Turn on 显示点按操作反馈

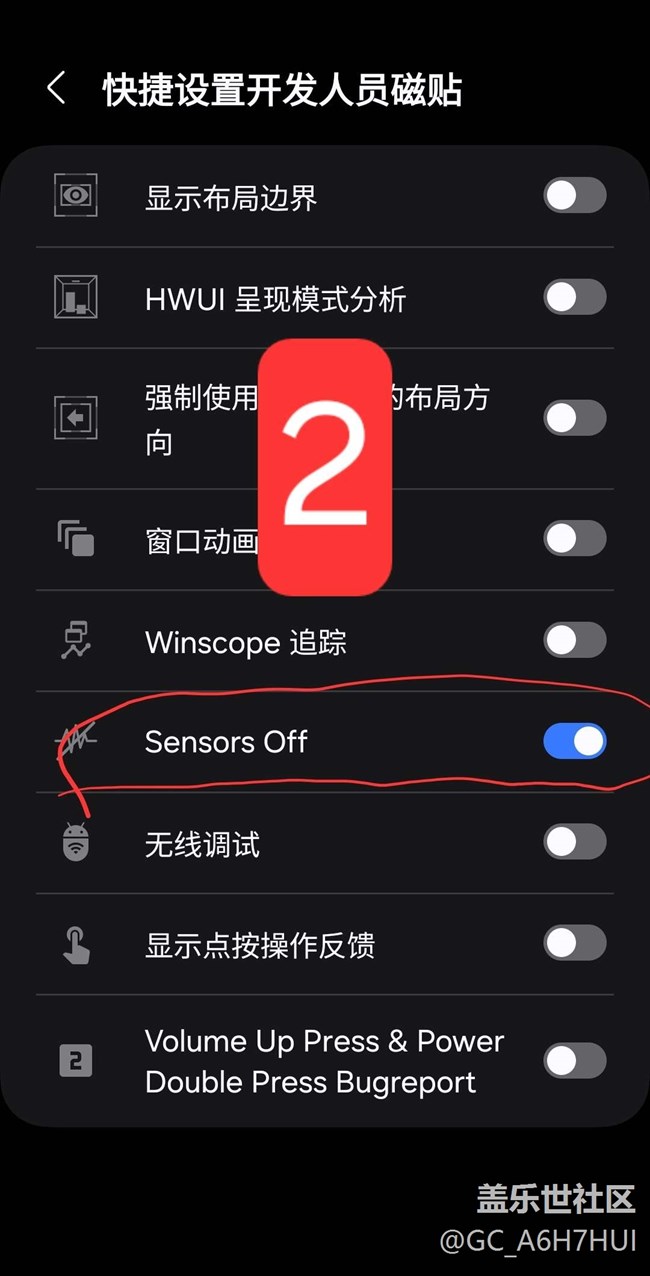click(575, 943)
